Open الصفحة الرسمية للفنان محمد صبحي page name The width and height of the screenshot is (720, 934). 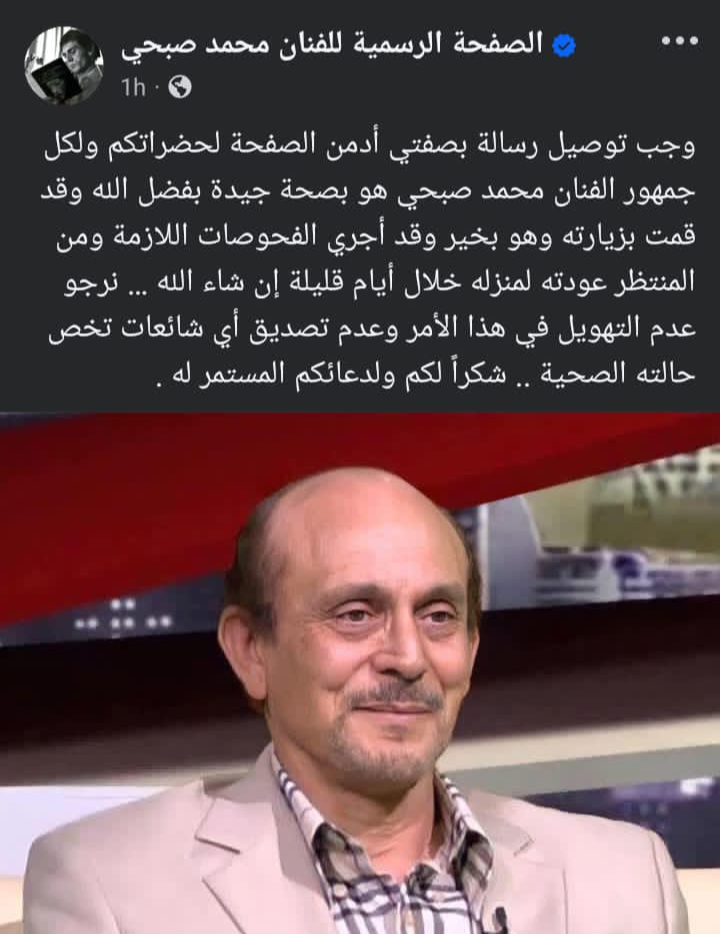click(x=332, y=44)
